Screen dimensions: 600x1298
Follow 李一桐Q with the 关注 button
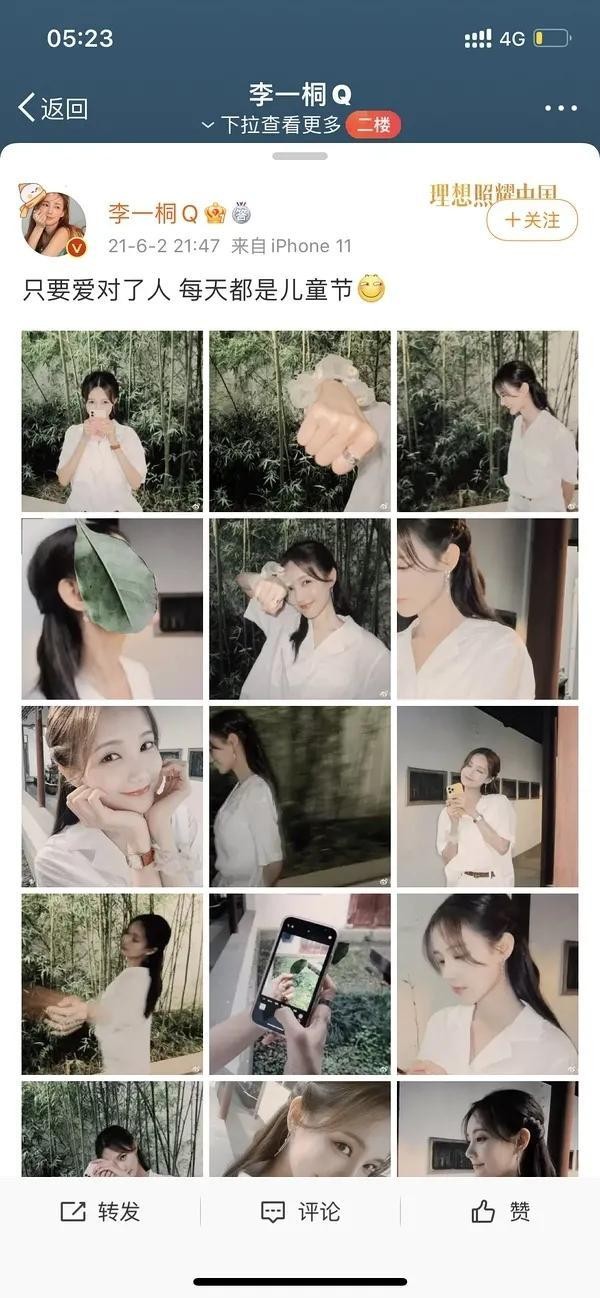pos(532,220)
